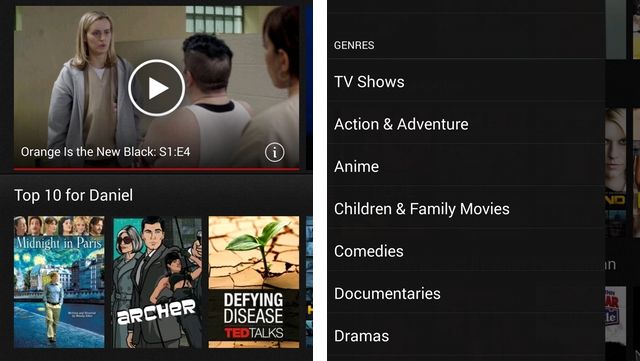Select the Comedies genre
Image resolution: width=640 pixels, height=361 pixels.
(466, 251)
